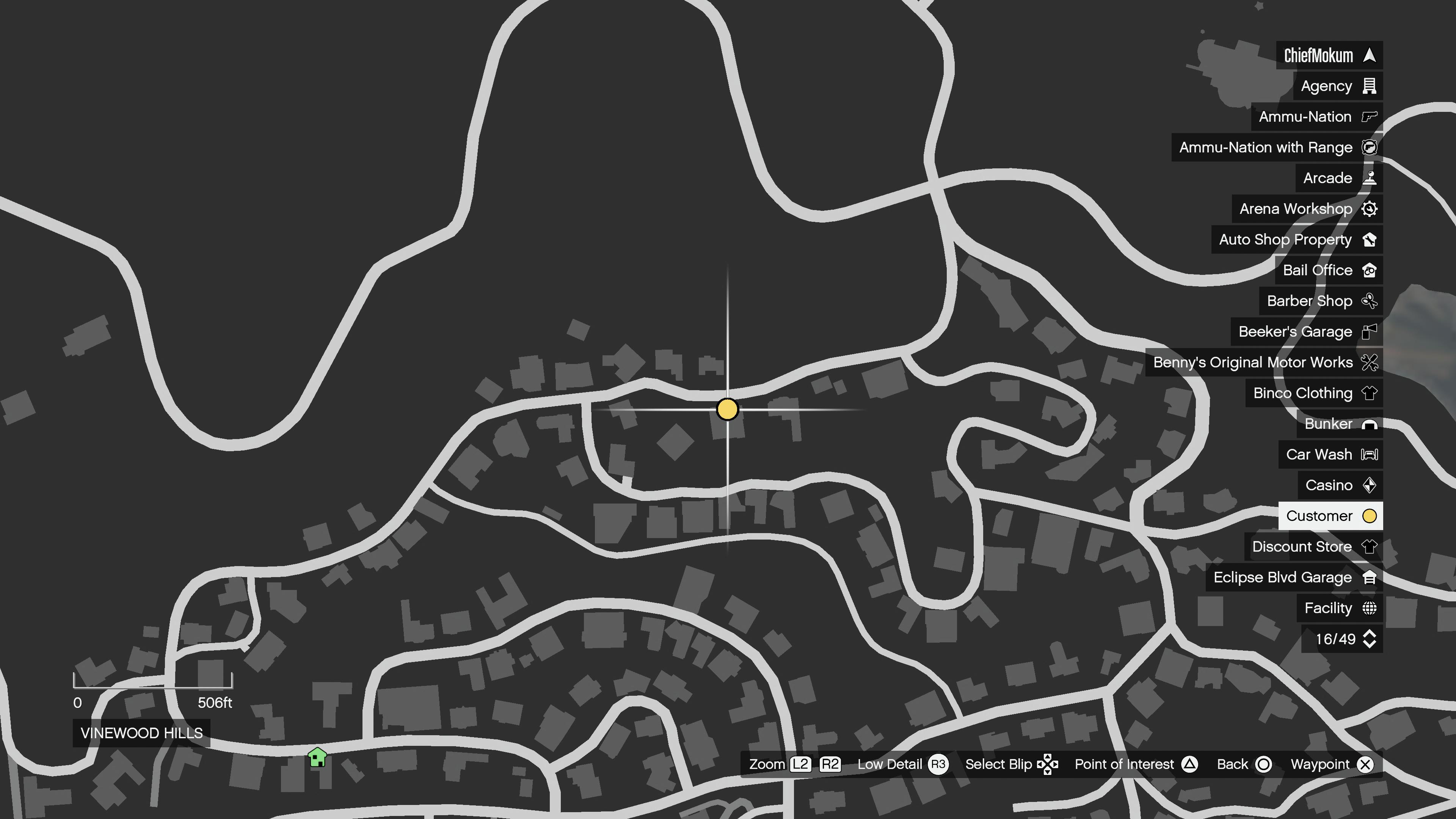The width and height of the screenshot is (1456, 819).
Task: Select Arena Workshop in the legend
Action: click(1307, 209)
